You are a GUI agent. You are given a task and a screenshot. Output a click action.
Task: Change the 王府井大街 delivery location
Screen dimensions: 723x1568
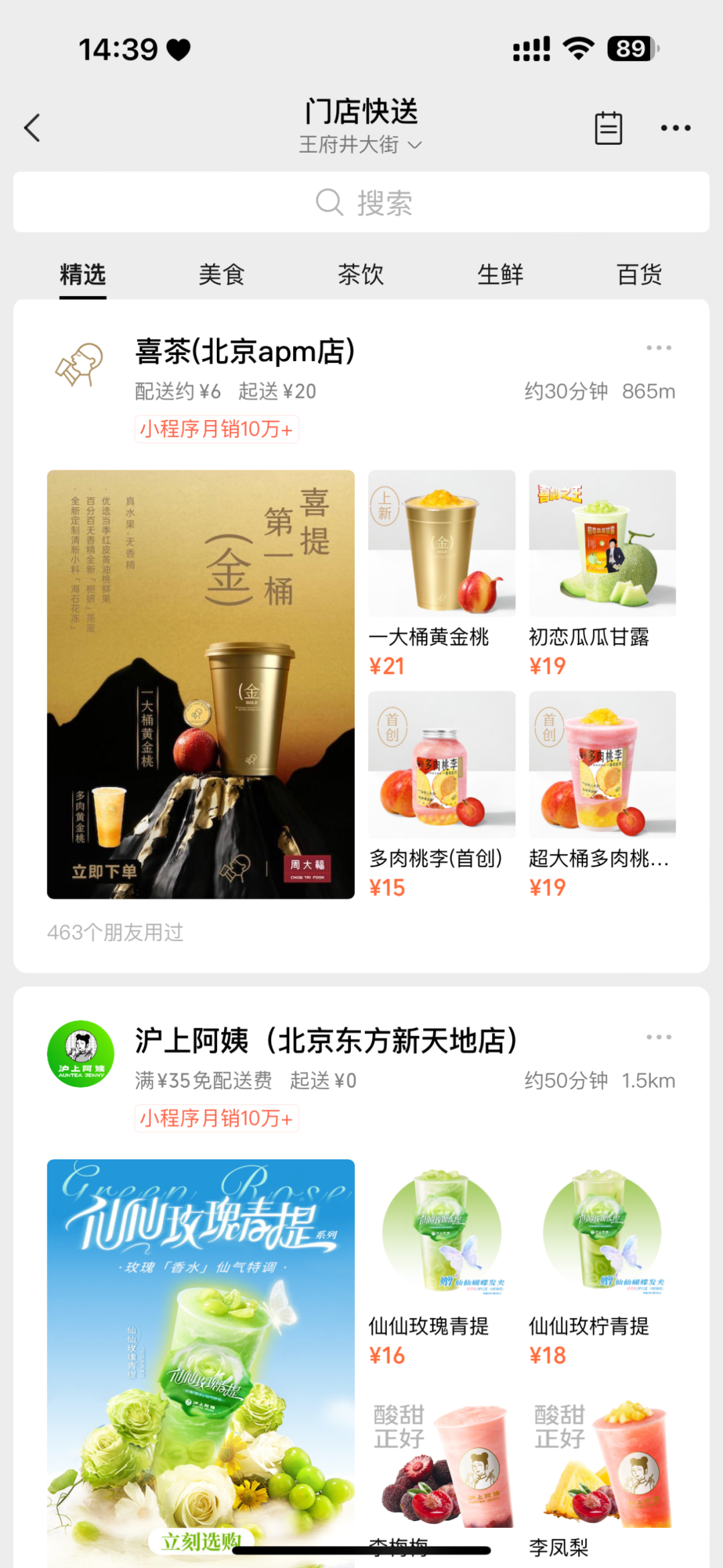360,145
